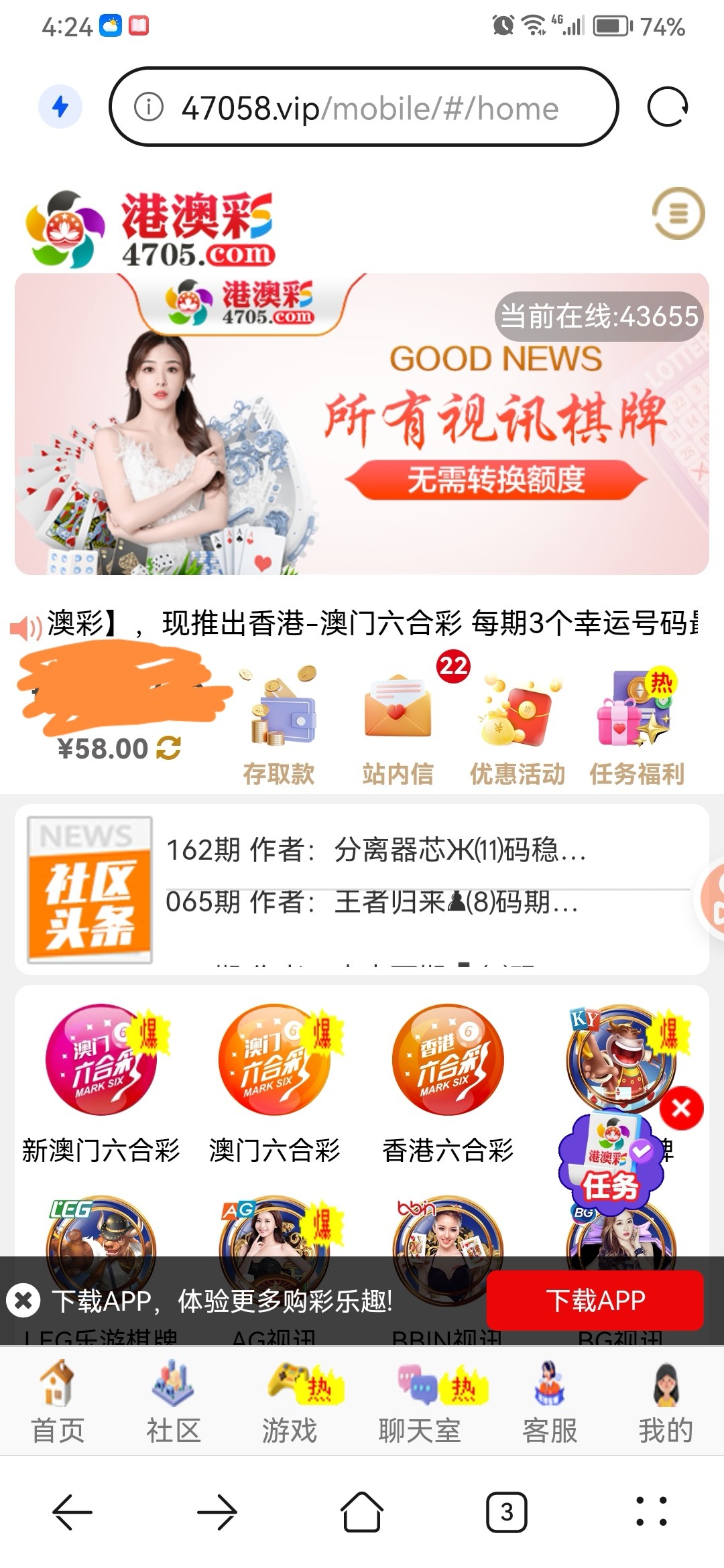Reload the page in browser
This screenshot has height=1568, width=724.
coord(667,107)
